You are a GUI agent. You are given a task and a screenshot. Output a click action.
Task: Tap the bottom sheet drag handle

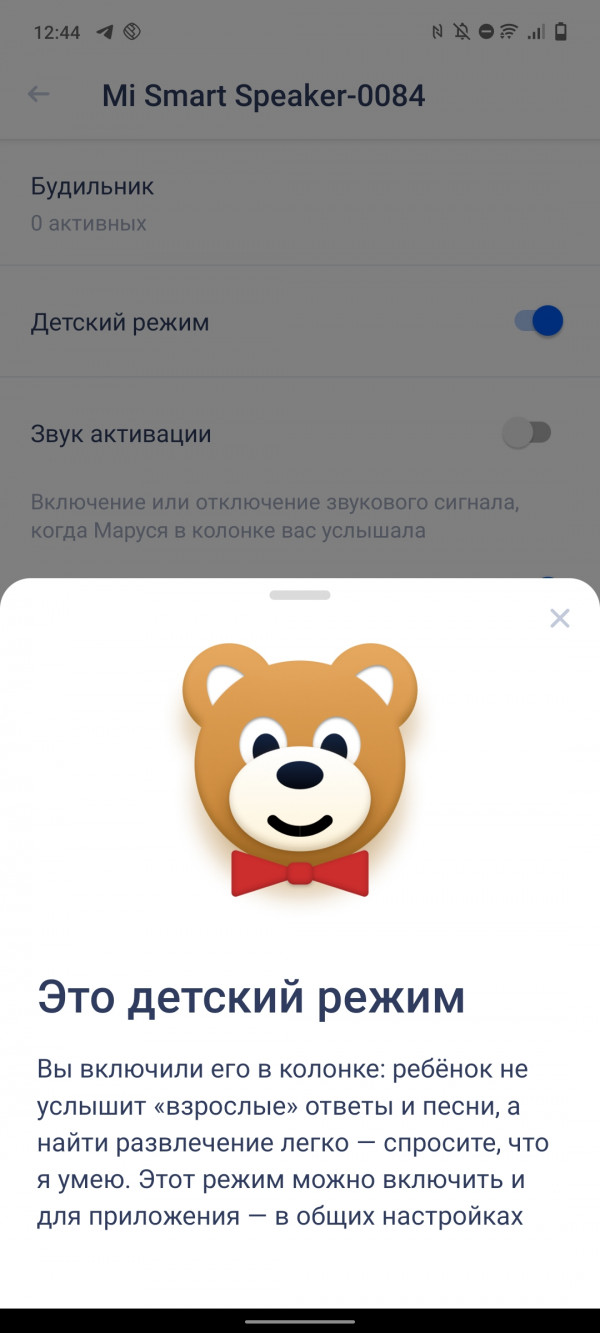[x=300, y=594]
